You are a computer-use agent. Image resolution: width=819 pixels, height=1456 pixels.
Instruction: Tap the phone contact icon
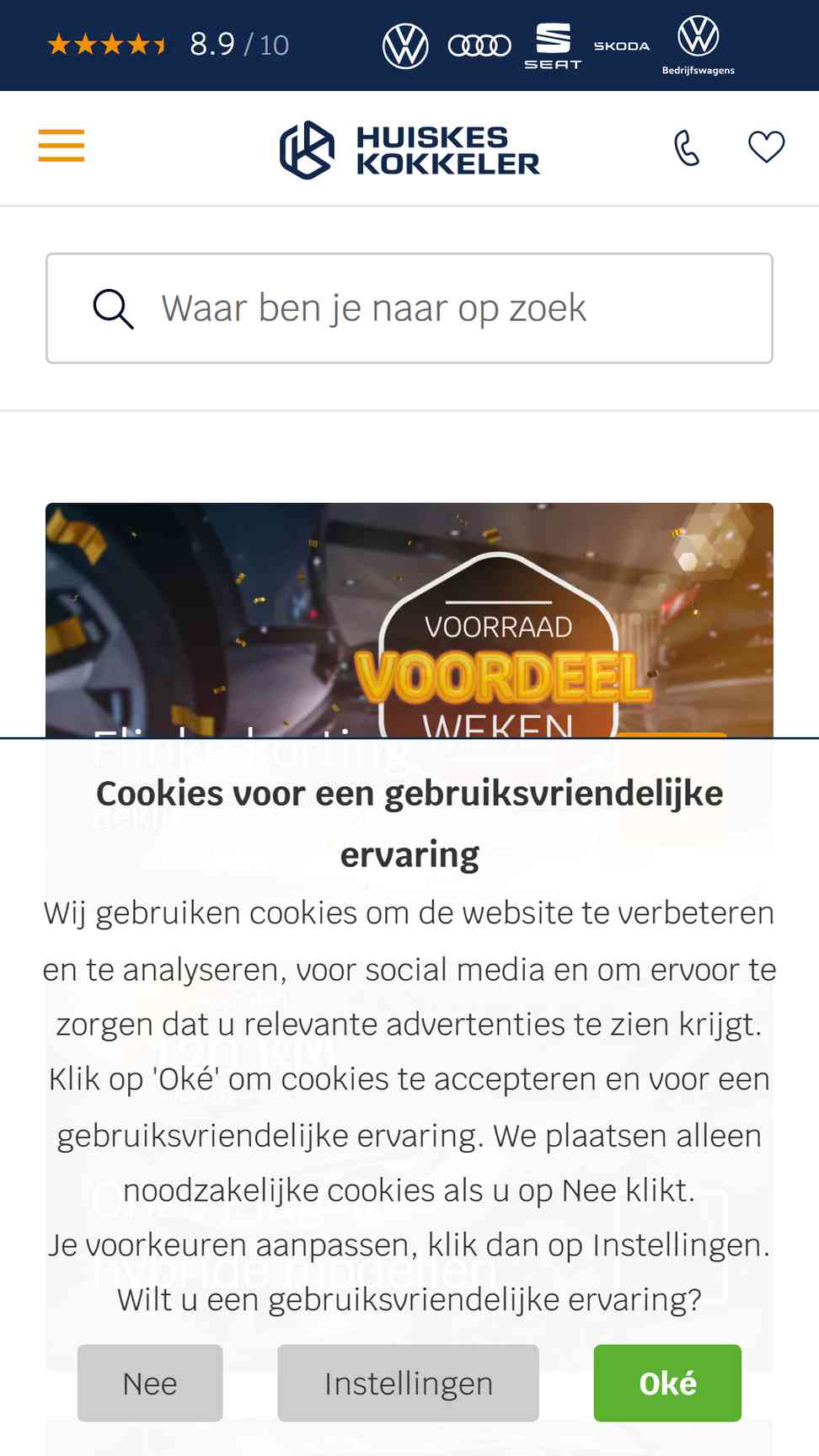(x=687, y=147)
